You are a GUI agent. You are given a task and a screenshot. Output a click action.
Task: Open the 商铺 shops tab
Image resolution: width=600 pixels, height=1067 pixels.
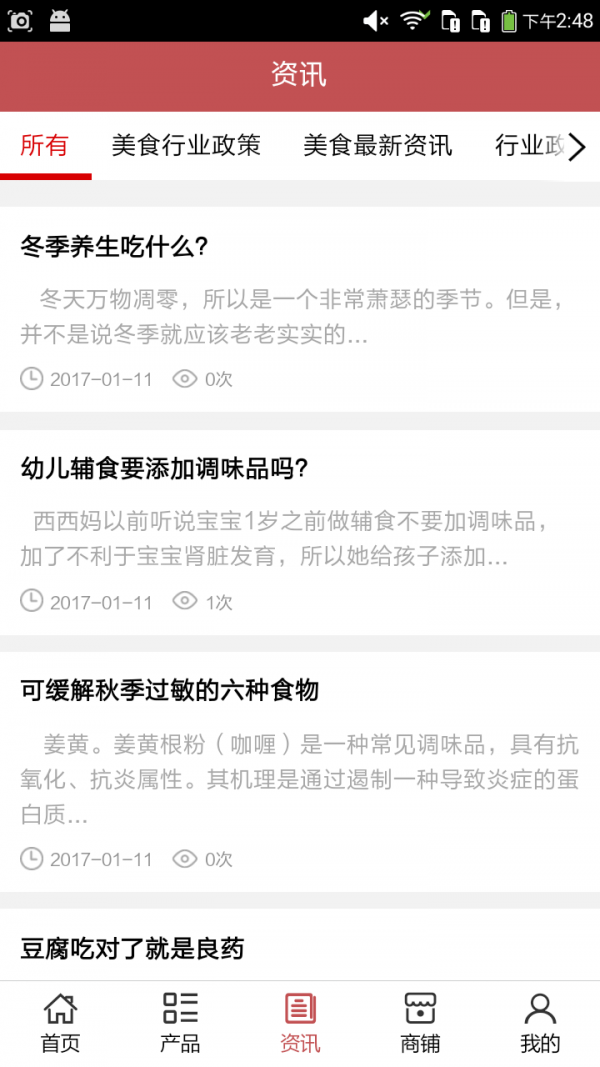[x=420, y=1023]
